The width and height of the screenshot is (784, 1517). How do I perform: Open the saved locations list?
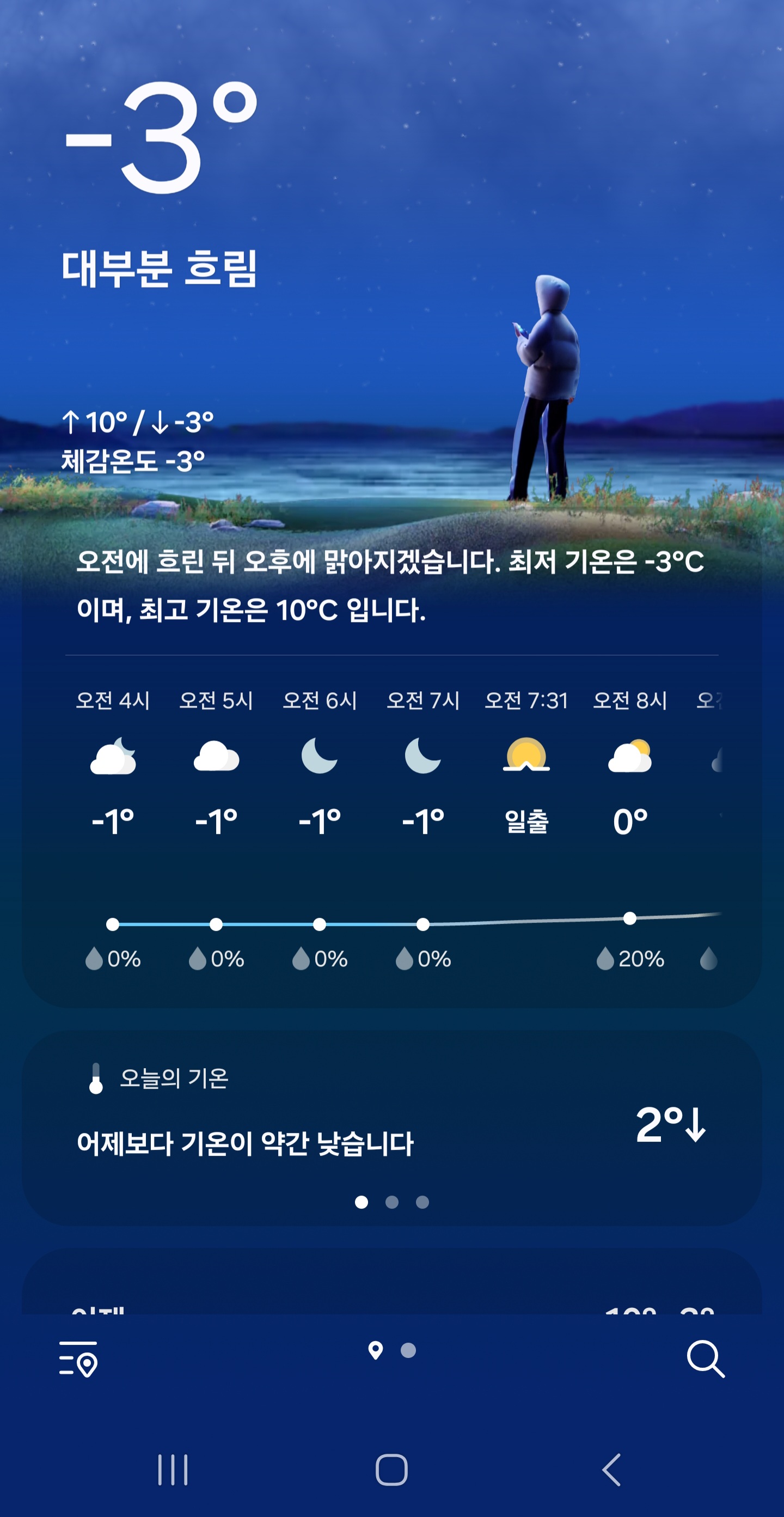coord(78,1358)
